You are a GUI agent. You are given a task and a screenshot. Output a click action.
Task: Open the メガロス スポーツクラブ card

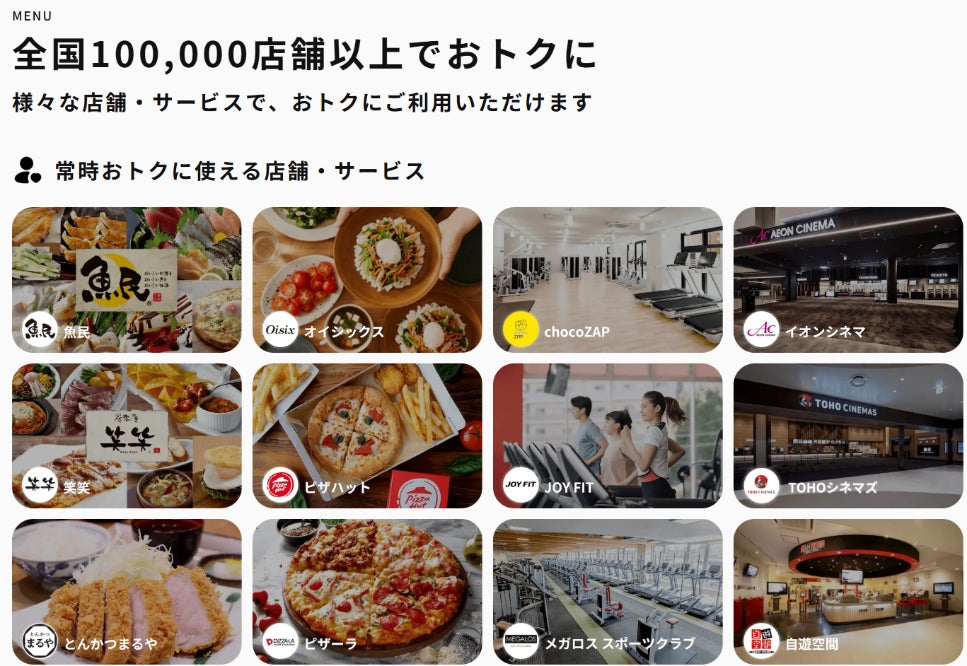pyautogui.click(x=607, y=591)
